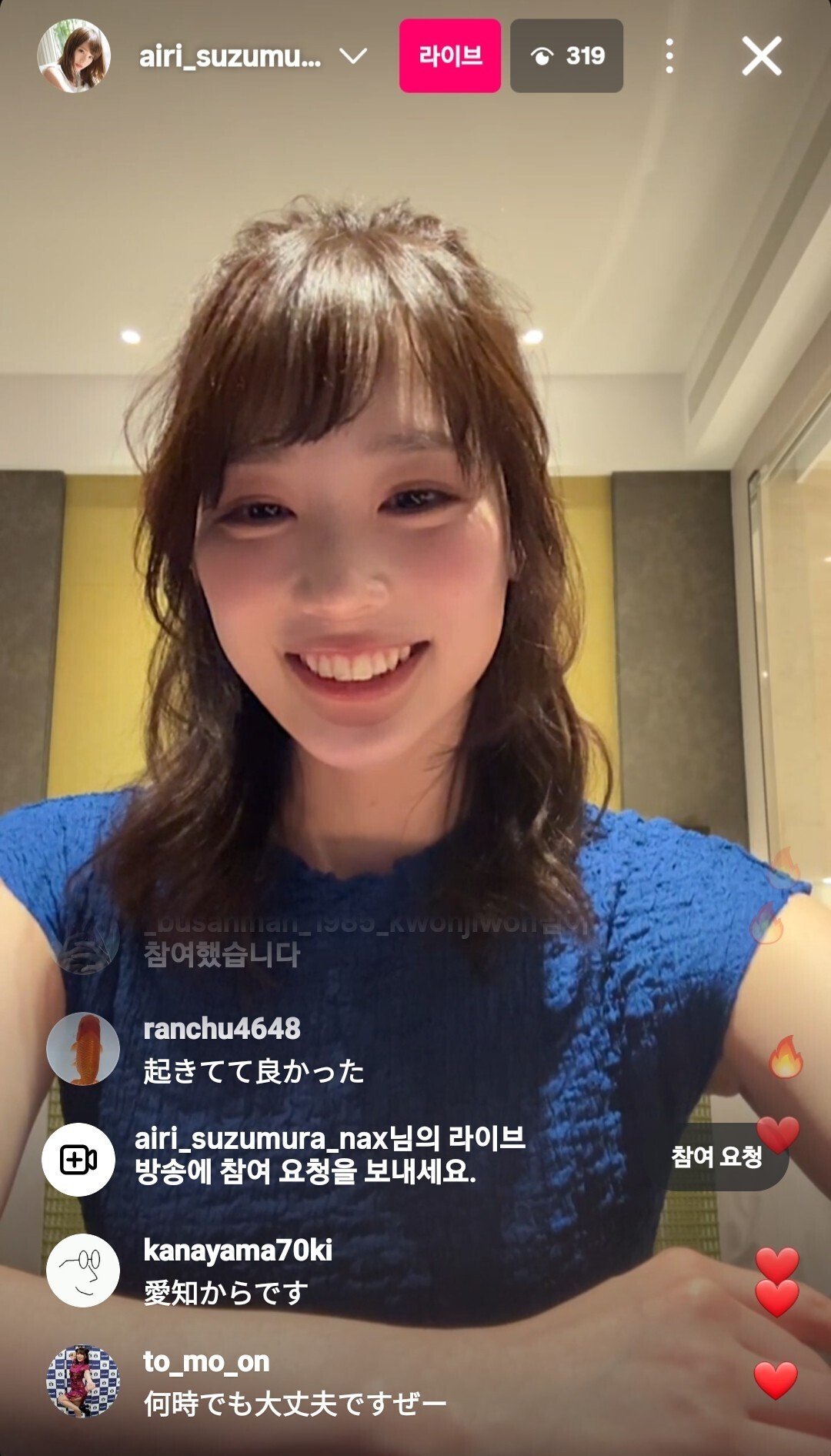Image resolution: width=831 pixels, height=1456 pixels.
Task: Open the three-dot overflow menu
Action: click(669, 56)
